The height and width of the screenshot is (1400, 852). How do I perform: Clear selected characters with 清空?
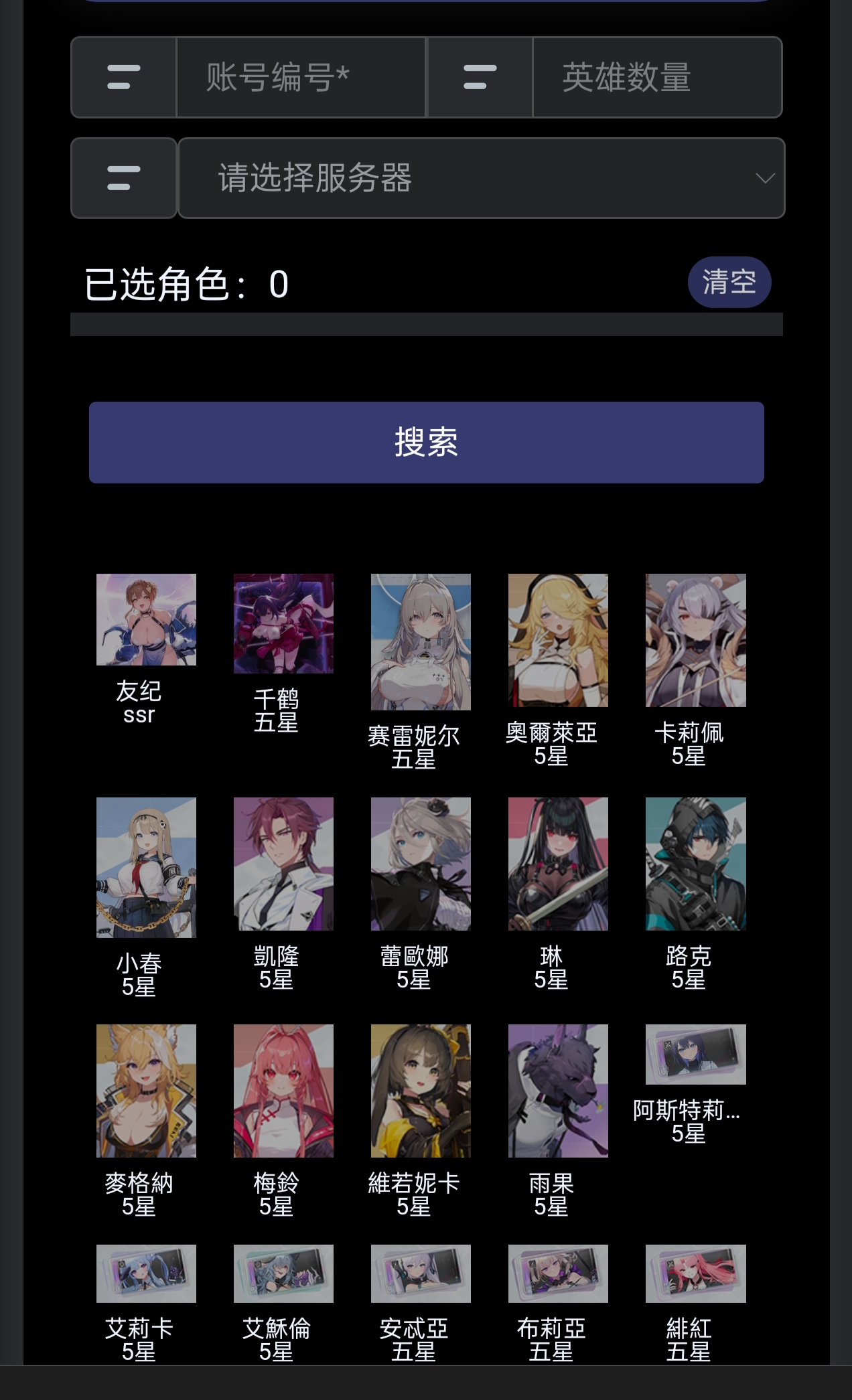pyautogui.click(x=729, y=282)
